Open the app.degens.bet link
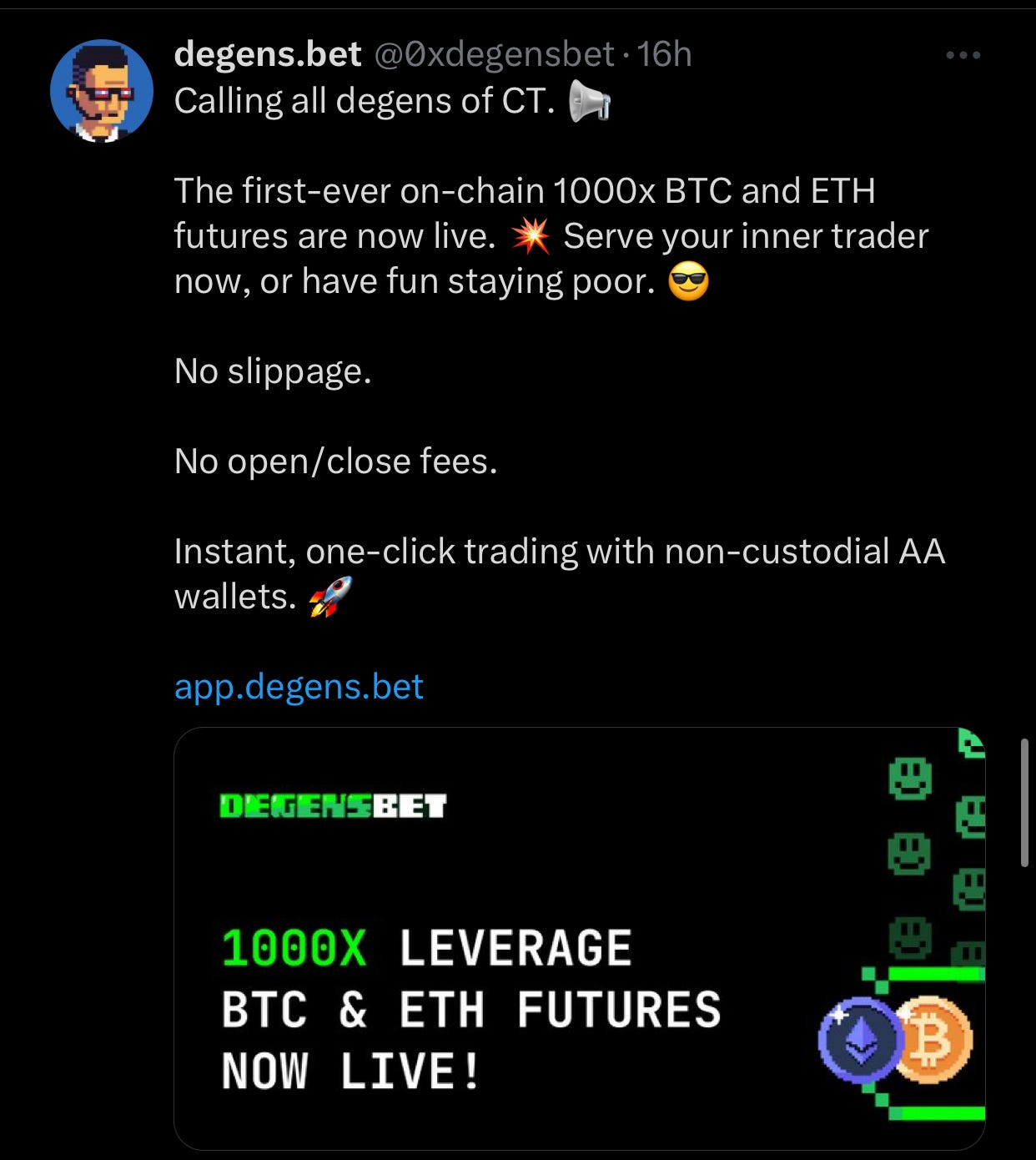1036x1160 pixels. [299, 687]
